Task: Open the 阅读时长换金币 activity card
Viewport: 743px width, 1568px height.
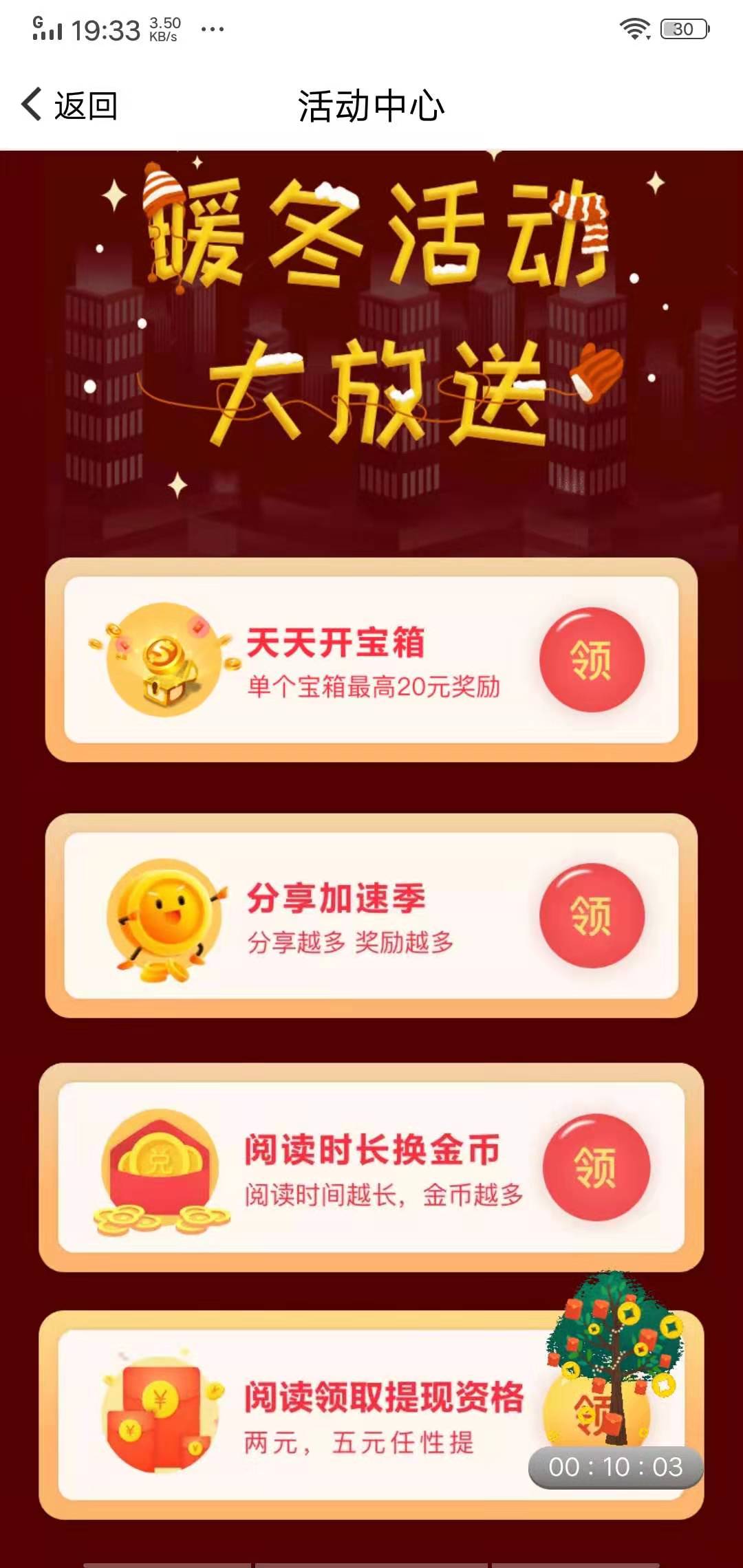Action: [x=371, y=1169]
